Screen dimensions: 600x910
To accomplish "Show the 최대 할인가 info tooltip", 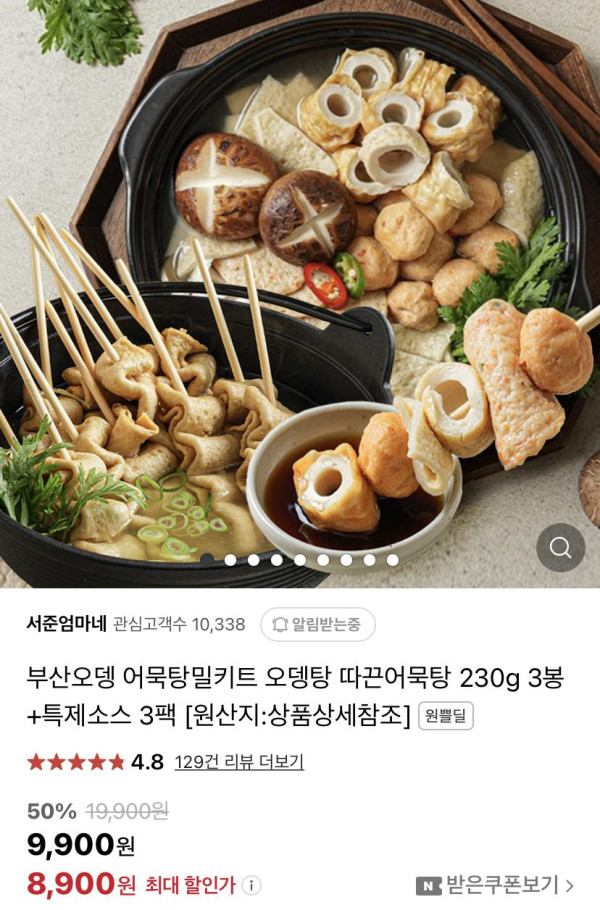I will 252,885.
